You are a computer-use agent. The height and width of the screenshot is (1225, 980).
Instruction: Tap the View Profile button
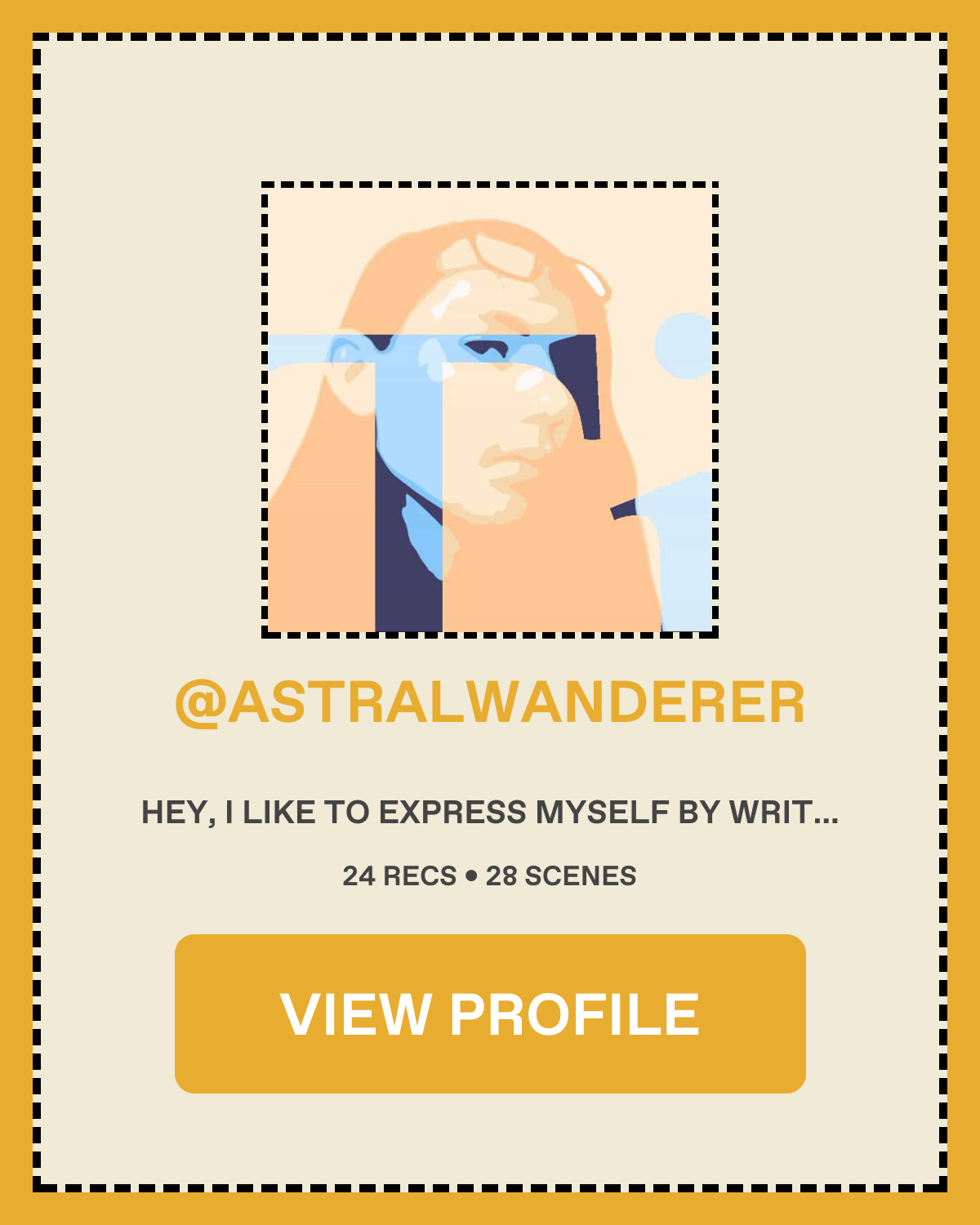tap(490, 1013)
